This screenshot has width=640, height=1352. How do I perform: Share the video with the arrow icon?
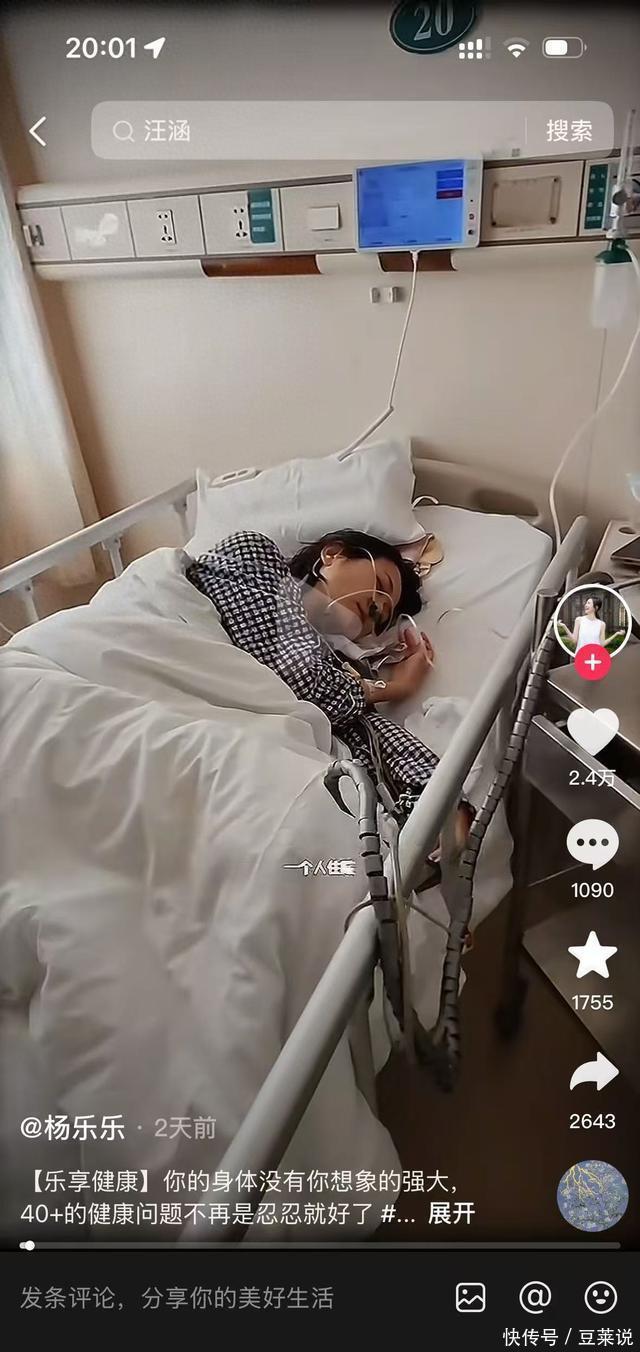pyautogui.click(x=592, y=1073)
